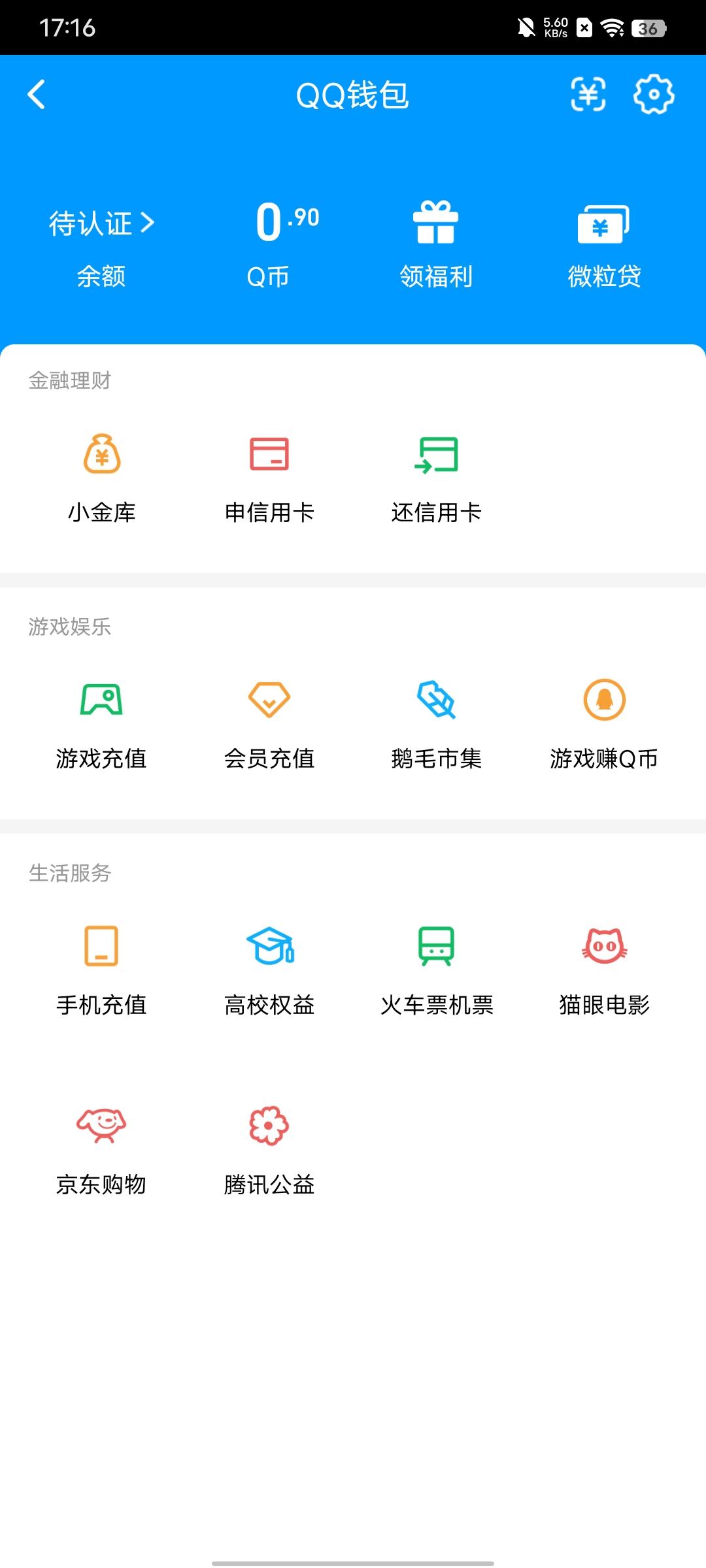706x1568 pixels.
Task: Open QQ Wallet settings gear
Action: (x=652, y=95)
